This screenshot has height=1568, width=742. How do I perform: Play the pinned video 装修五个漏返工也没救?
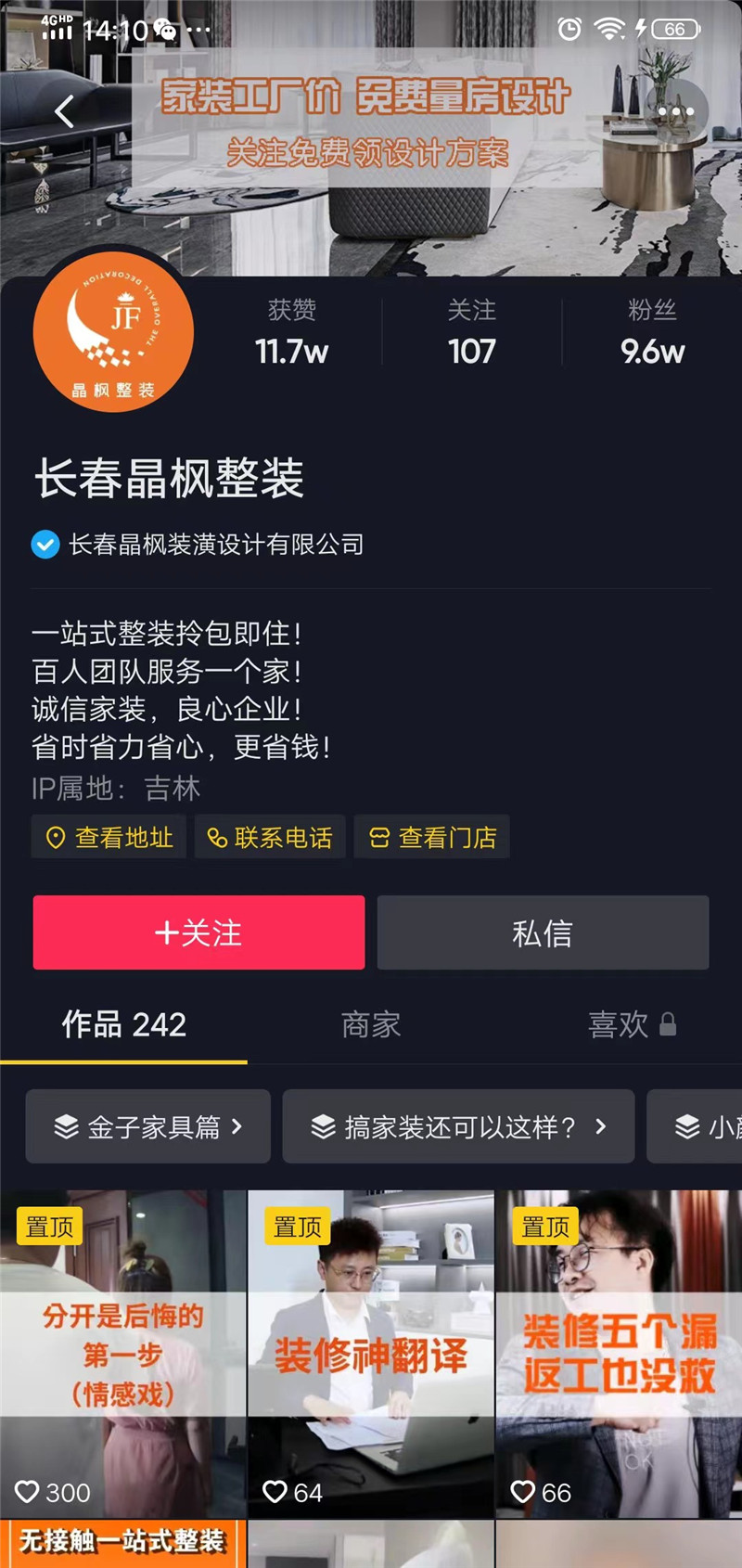[619, 1355]
